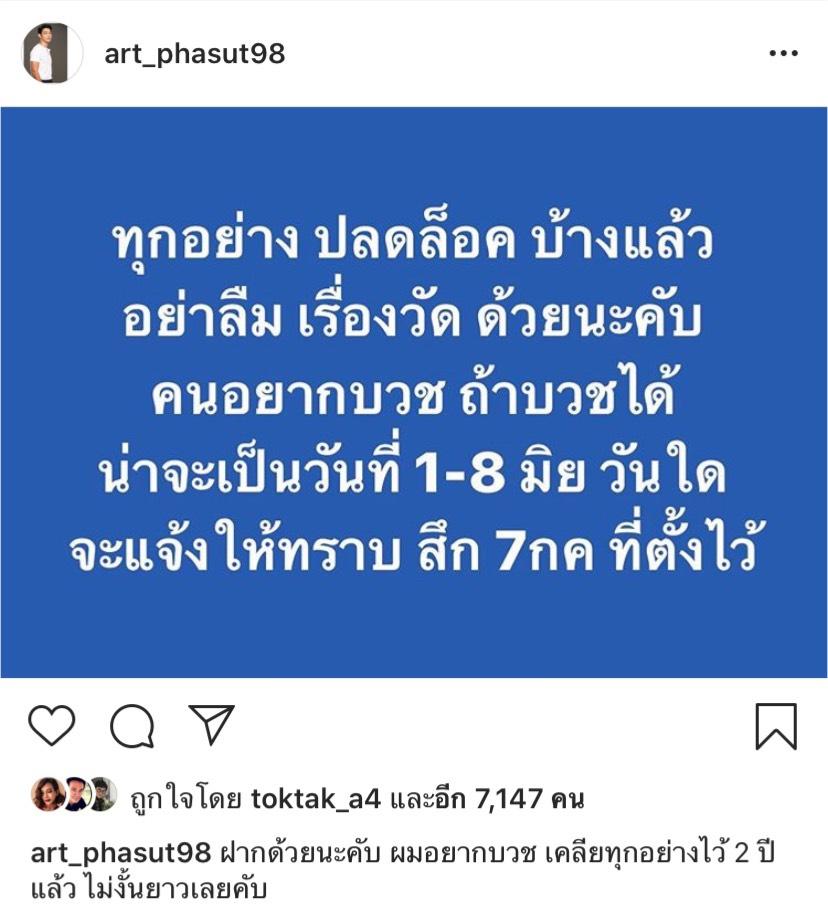Open art_phasut98 profile picture
The image size is (828, 917).
(x=52, y=54)
